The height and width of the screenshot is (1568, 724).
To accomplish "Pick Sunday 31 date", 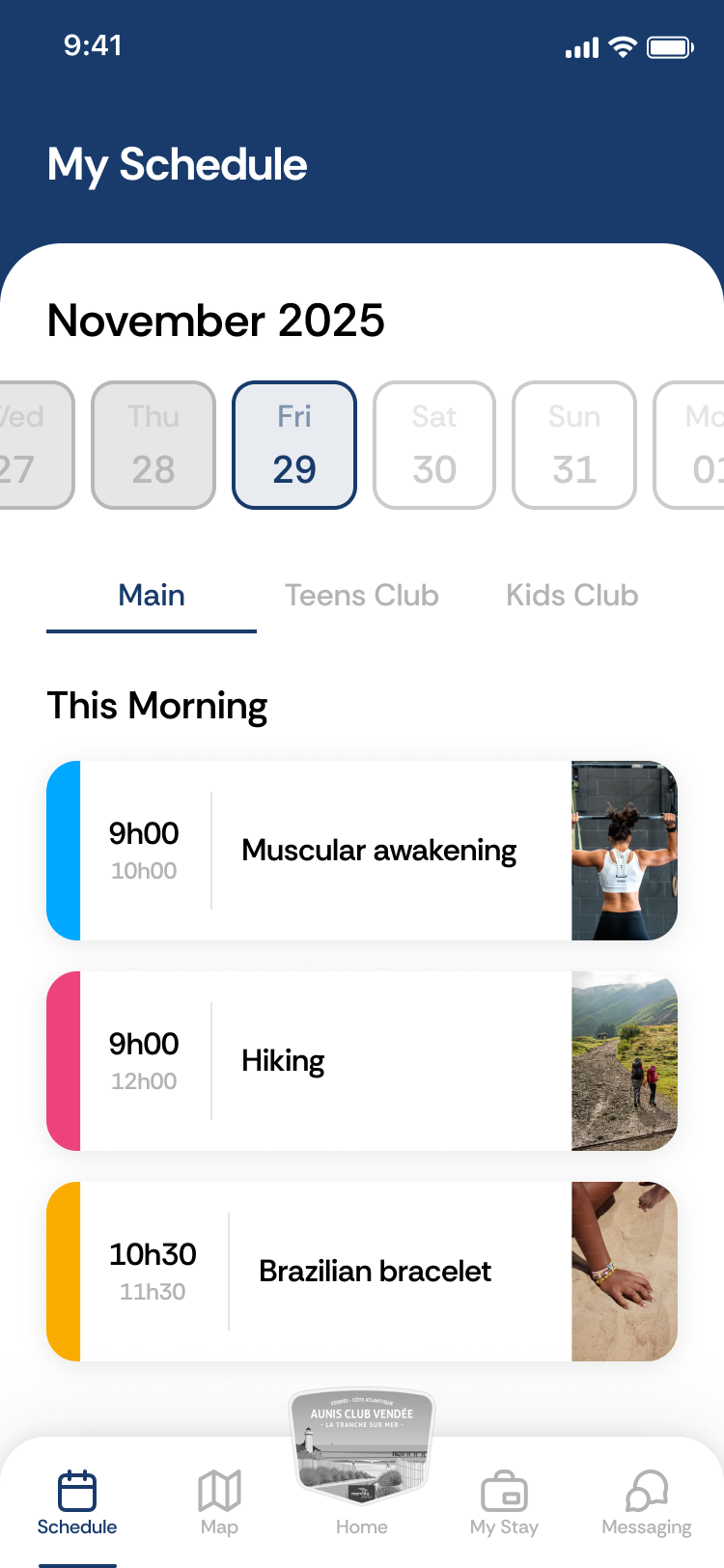I will click(x=574, y=445).
